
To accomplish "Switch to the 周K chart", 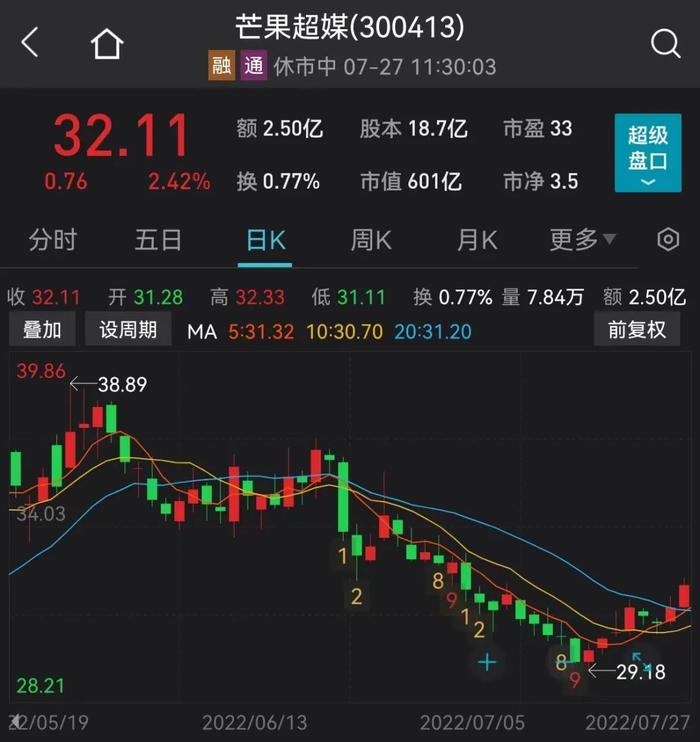I will (x=370, y=240).
